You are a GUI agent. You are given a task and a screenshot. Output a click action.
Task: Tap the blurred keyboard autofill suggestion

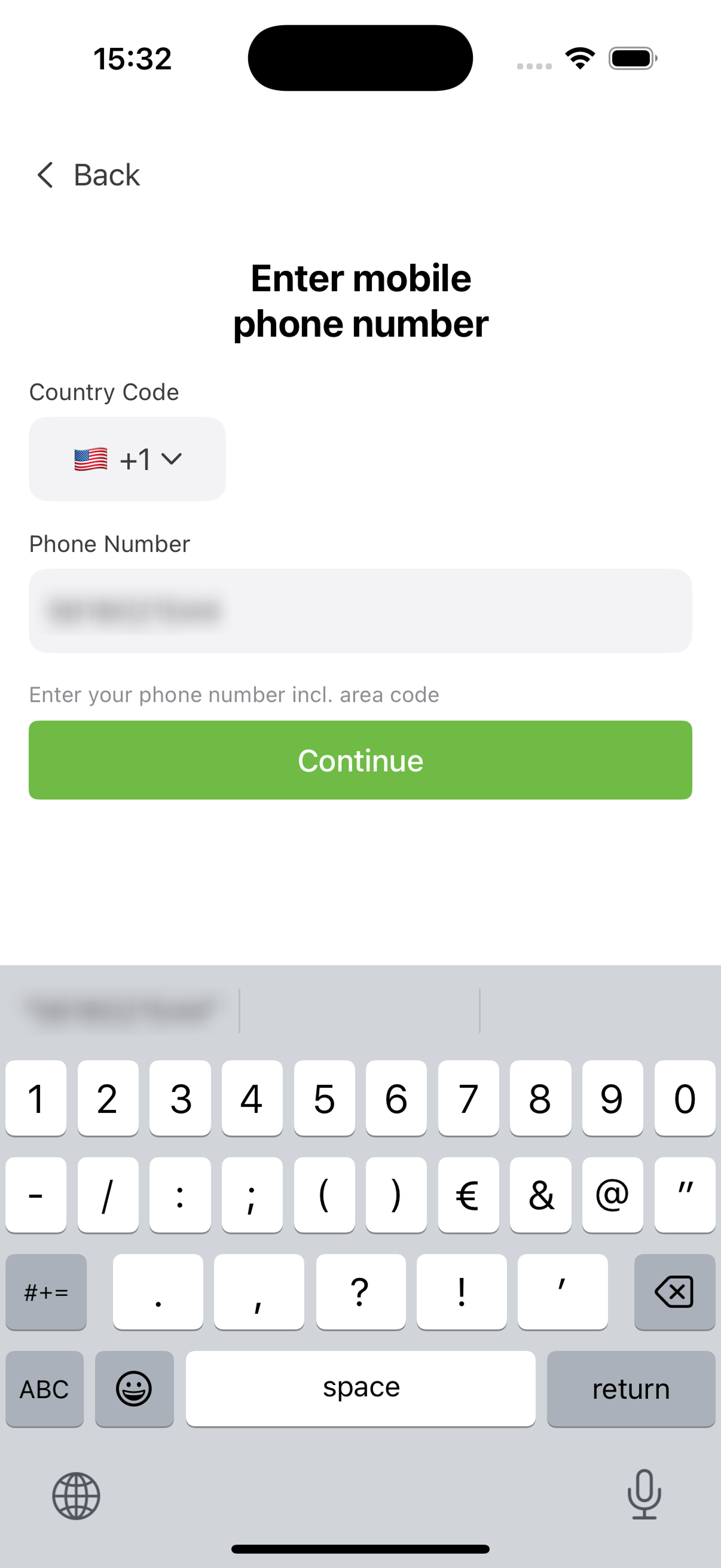coord(122,1011)
